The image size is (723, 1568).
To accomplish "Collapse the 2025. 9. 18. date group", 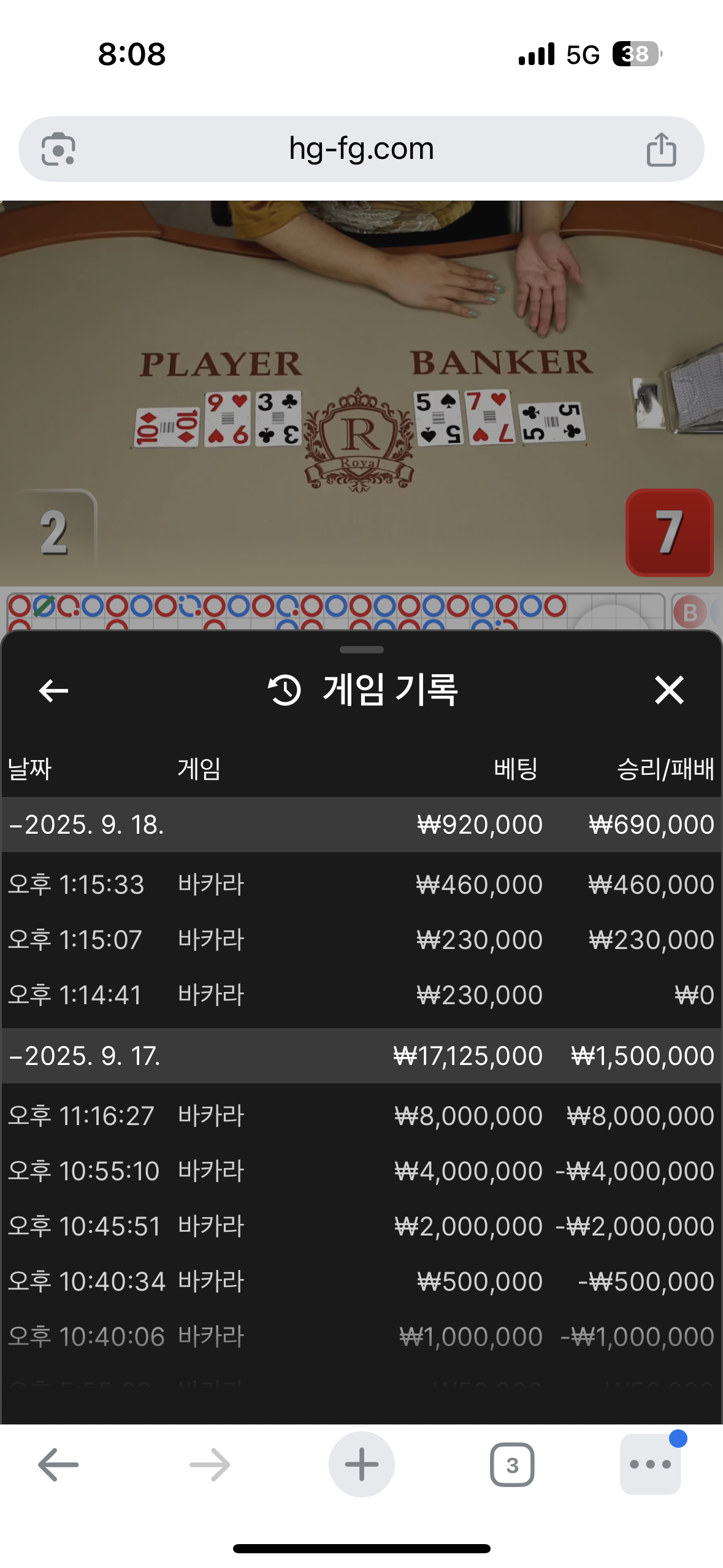I will (x=86, y=824).
